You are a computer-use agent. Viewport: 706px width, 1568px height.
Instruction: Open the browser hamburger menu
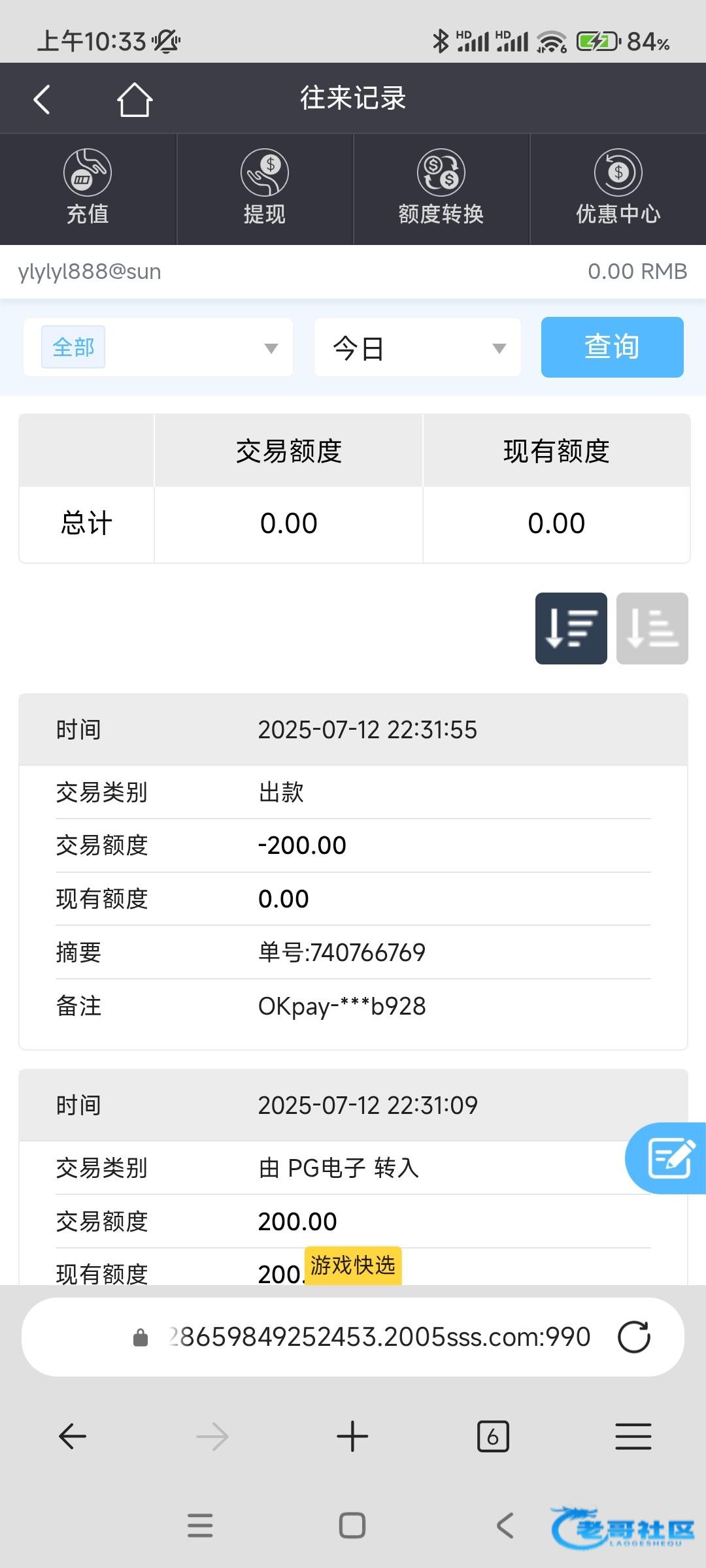633,1436
